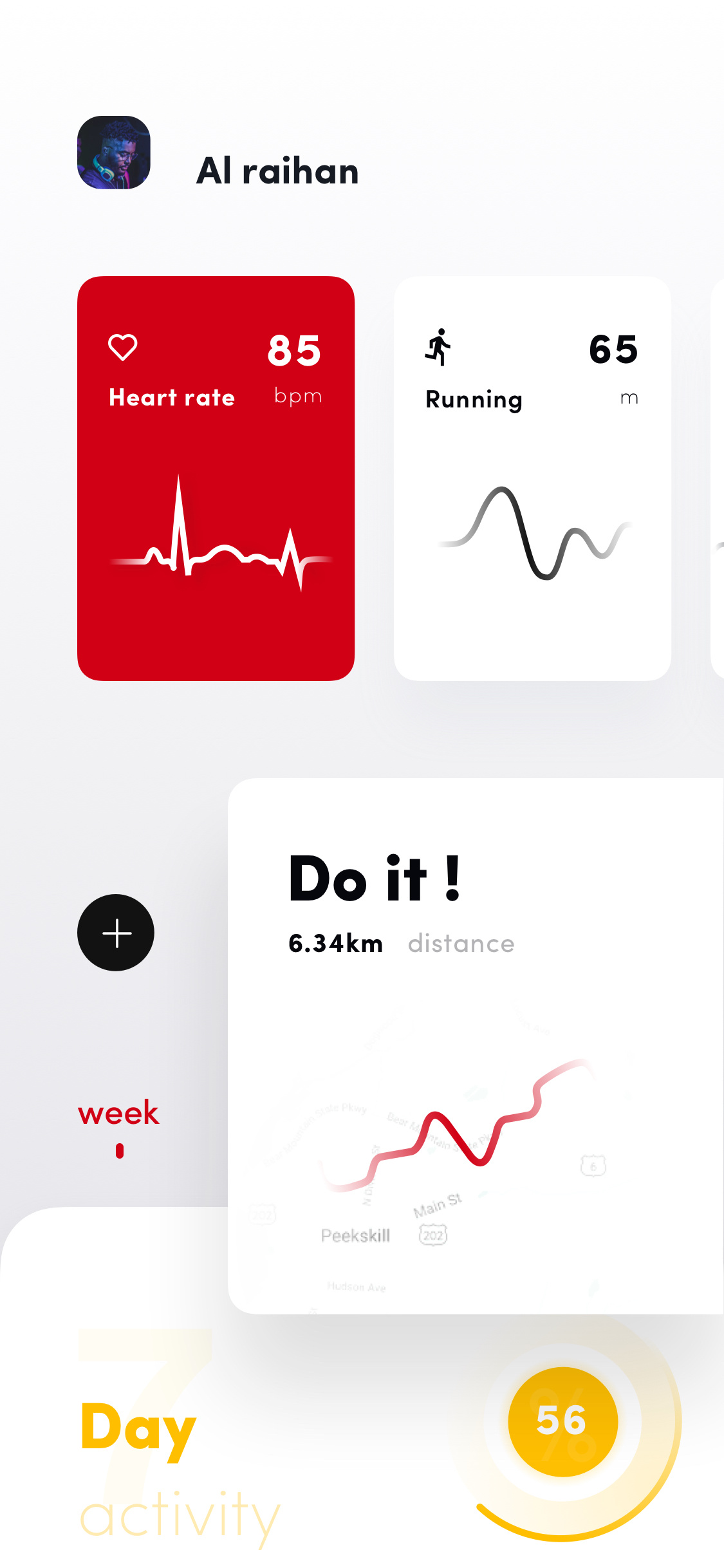
Task: Tap the black plus button
Action: pos(116,933)
